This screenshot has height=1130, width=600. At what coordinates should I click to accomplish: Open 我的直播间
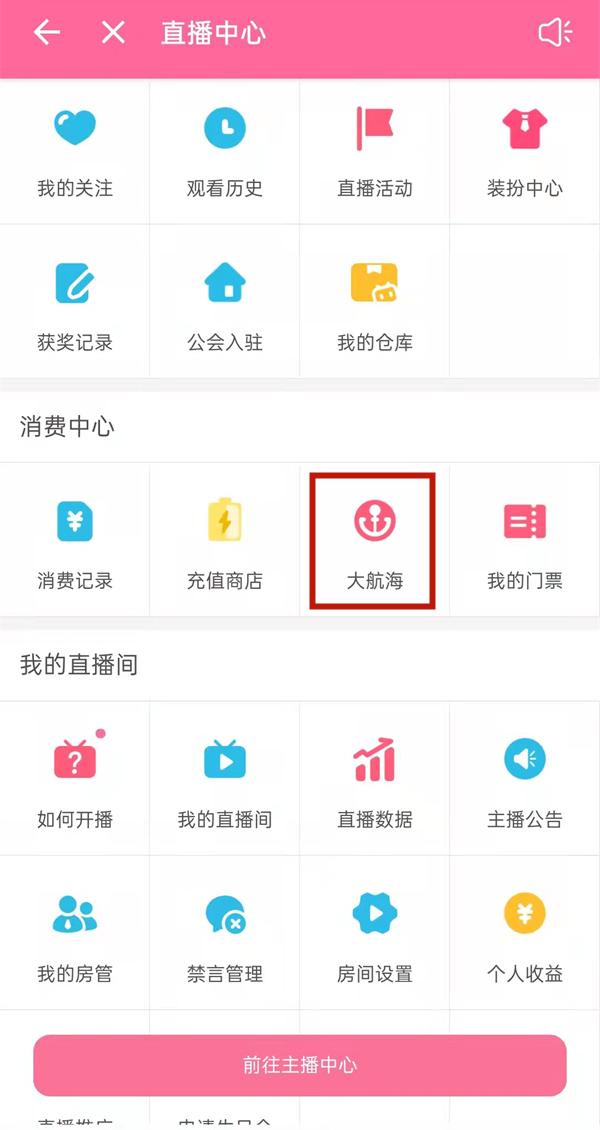tap(225, 782)
